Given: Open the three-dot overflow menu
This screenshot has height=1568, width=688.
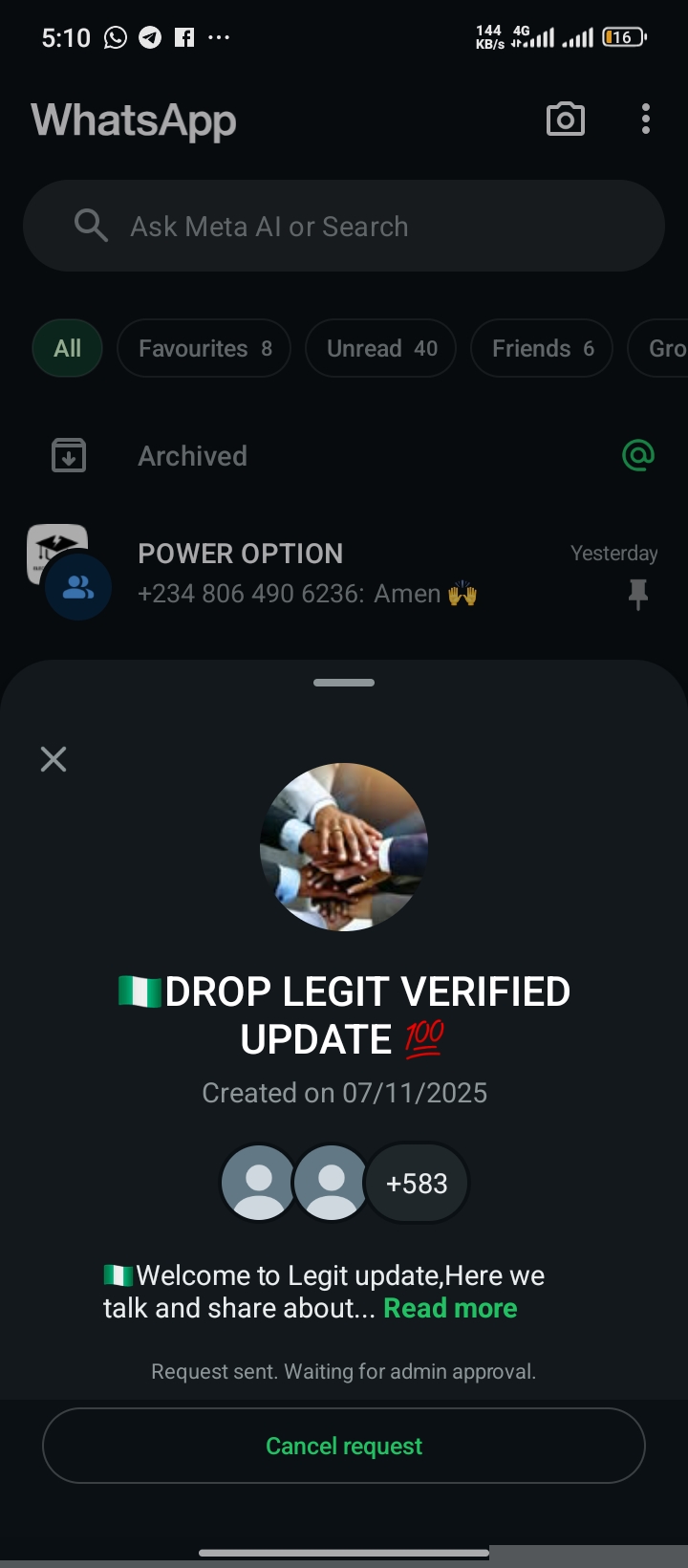Looking at the screenshot, I should 646,120.
